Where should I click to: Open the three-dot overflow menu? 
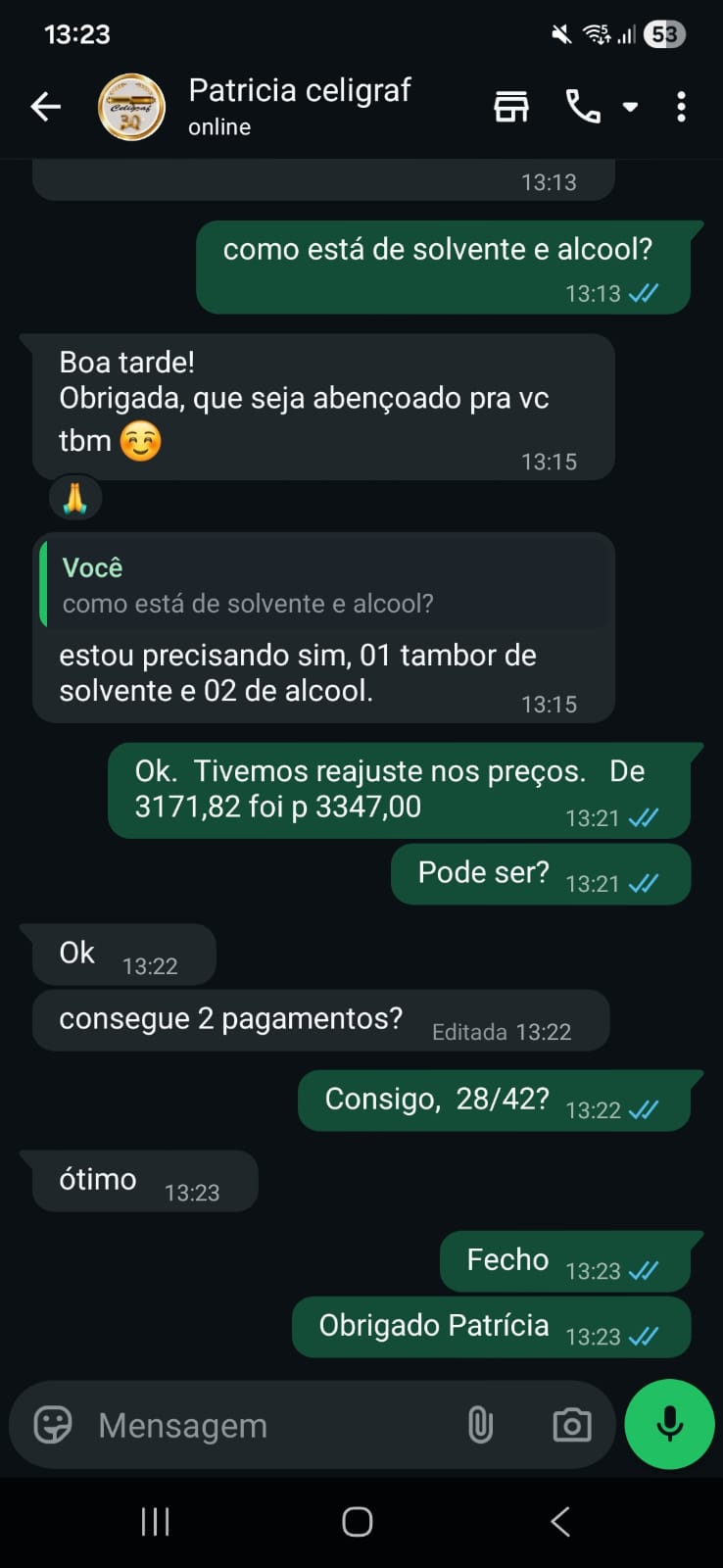pyautogui.click(x=682, y=107)
